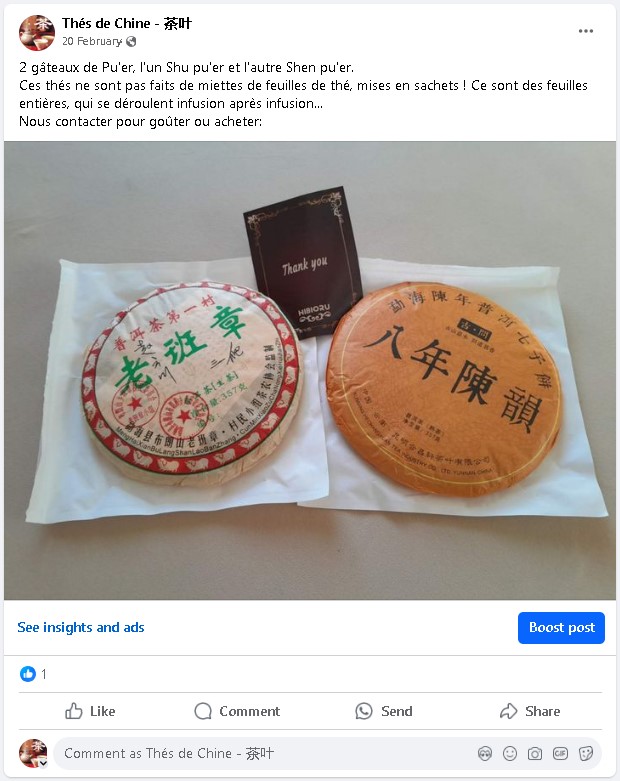Share this post
The width and height of the screenshot is (620, 781).
[529, 711]
